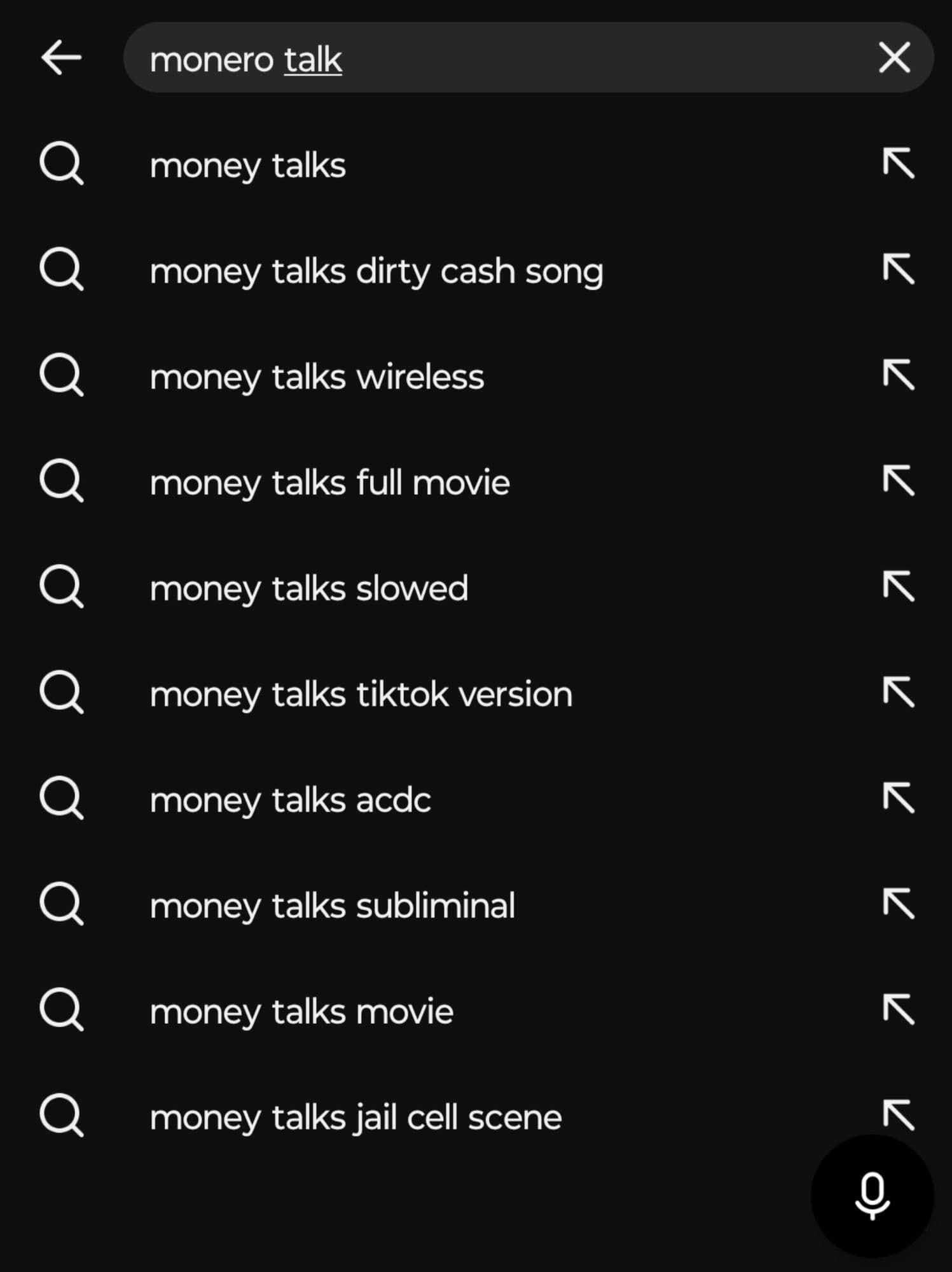Screen dimensions: 952x1272
Task: Tap the magnifier icon next to 'money talks subliminal'
Action: (60, 904)
